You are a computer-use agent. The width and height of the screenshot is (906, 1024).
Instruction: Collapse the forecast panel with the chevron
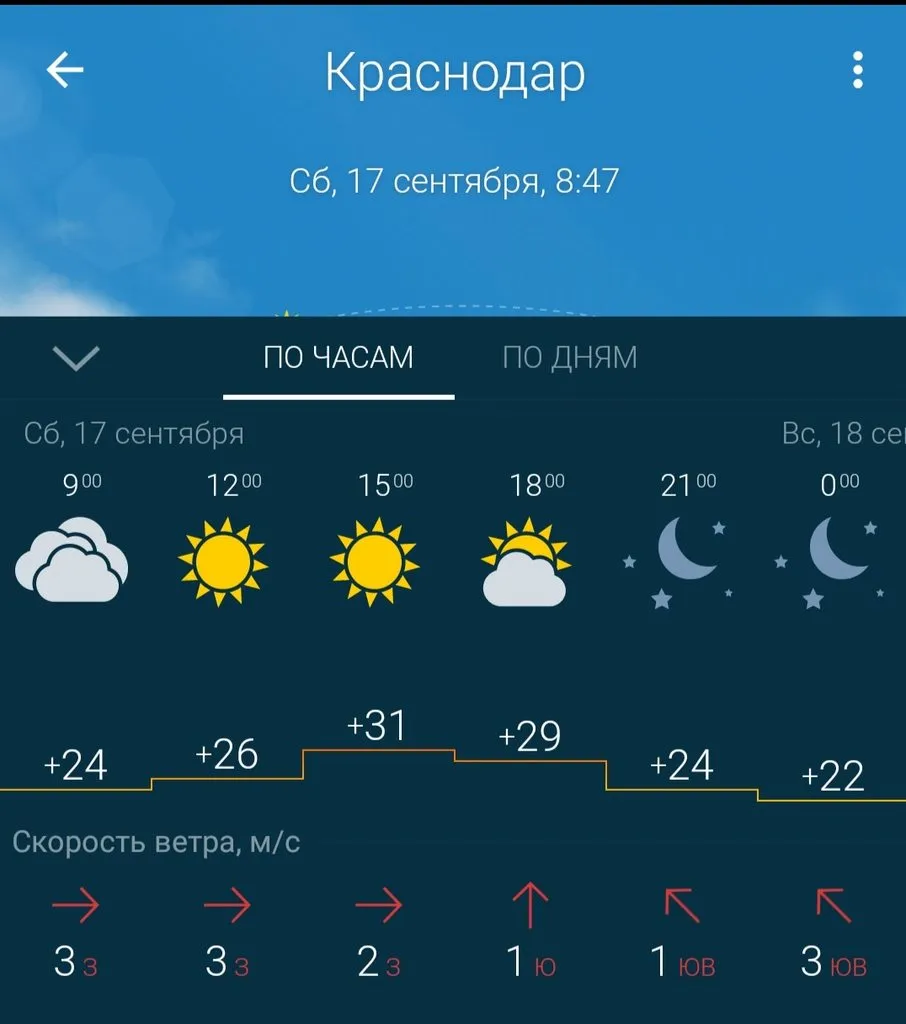tap(76, 359)
